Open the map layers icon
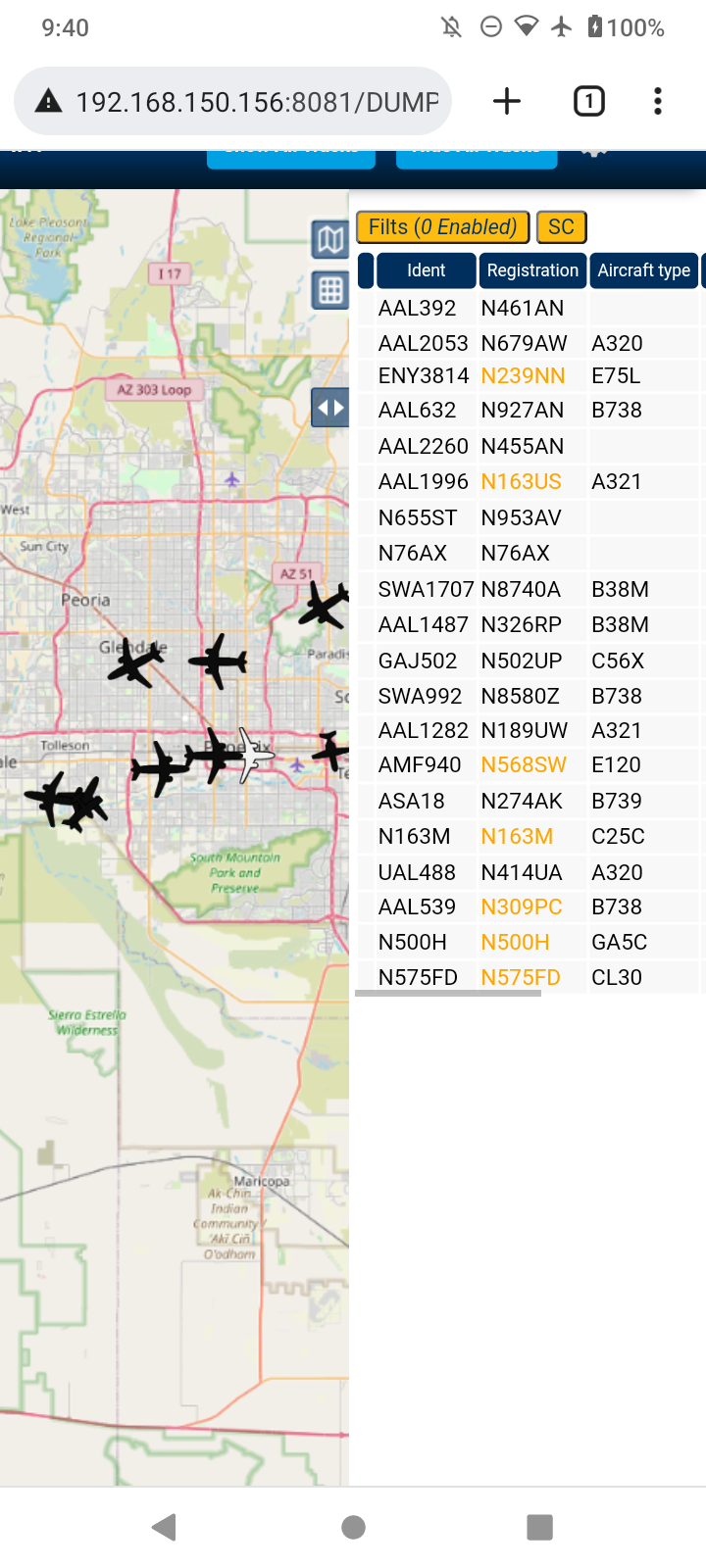Screen dimensions: 706x1568 tap(330, 239)
